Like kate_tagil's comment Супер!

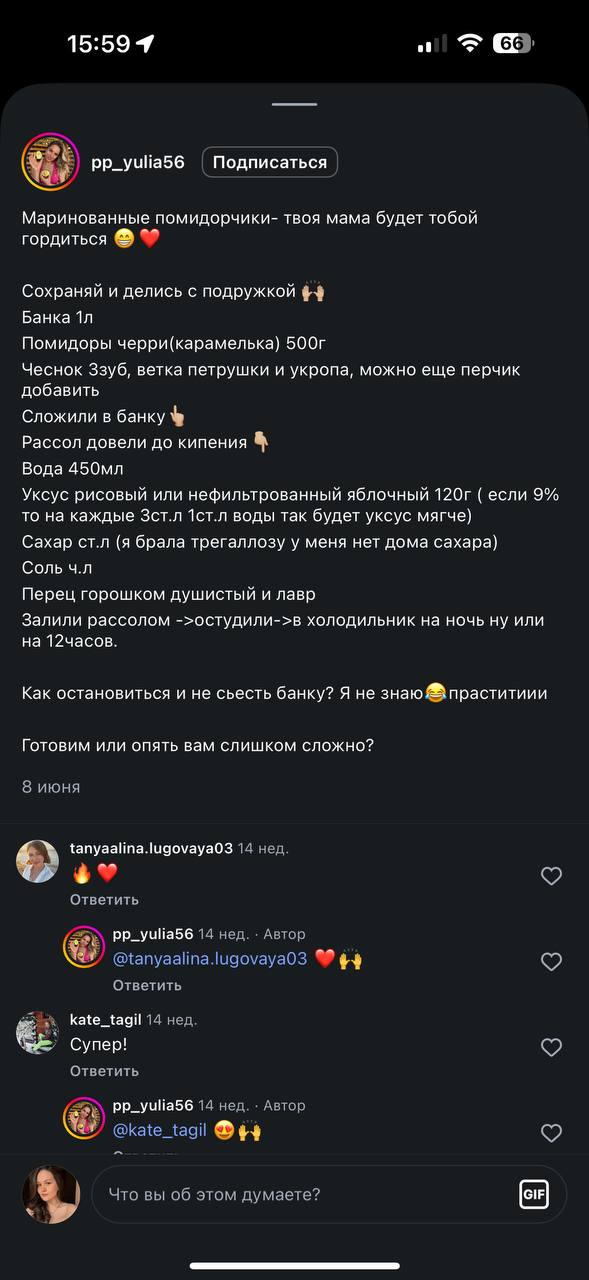tap(551, 1047)
